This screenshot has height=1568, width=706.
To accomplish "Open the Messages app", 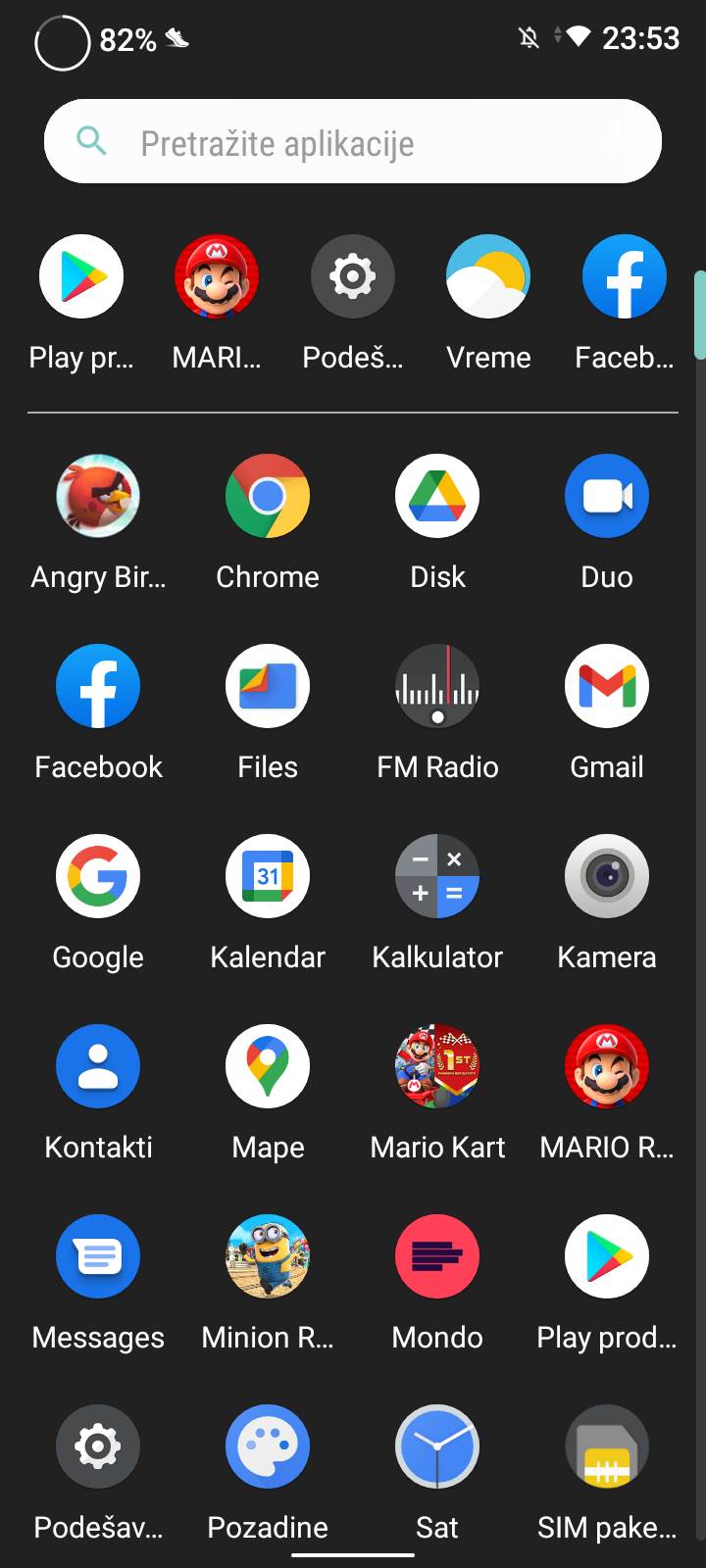I will point(98,1257).
